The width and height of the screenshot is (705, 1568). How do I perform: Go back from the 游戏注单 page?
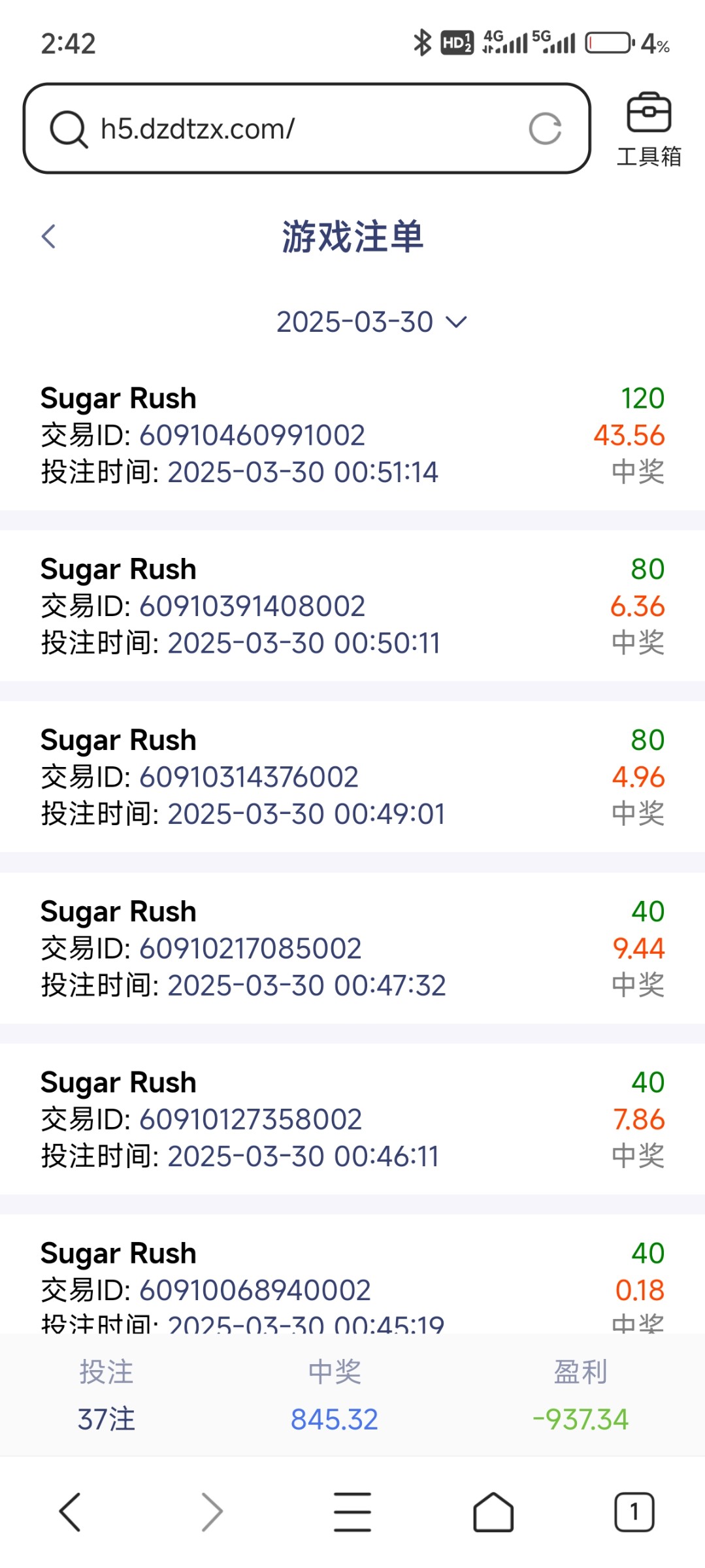coord(49,237)
